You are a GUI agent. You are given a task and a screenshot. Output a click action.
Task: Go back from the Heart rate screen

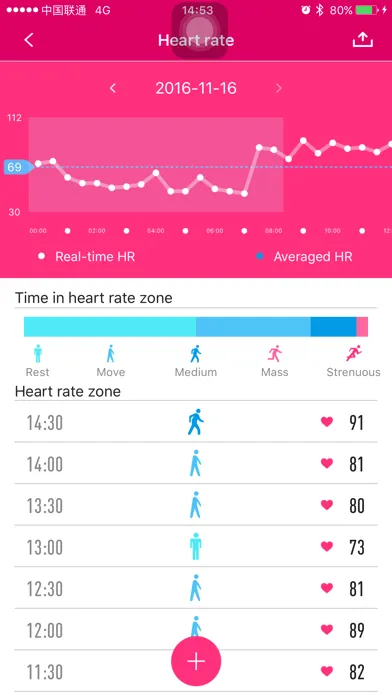29,40
